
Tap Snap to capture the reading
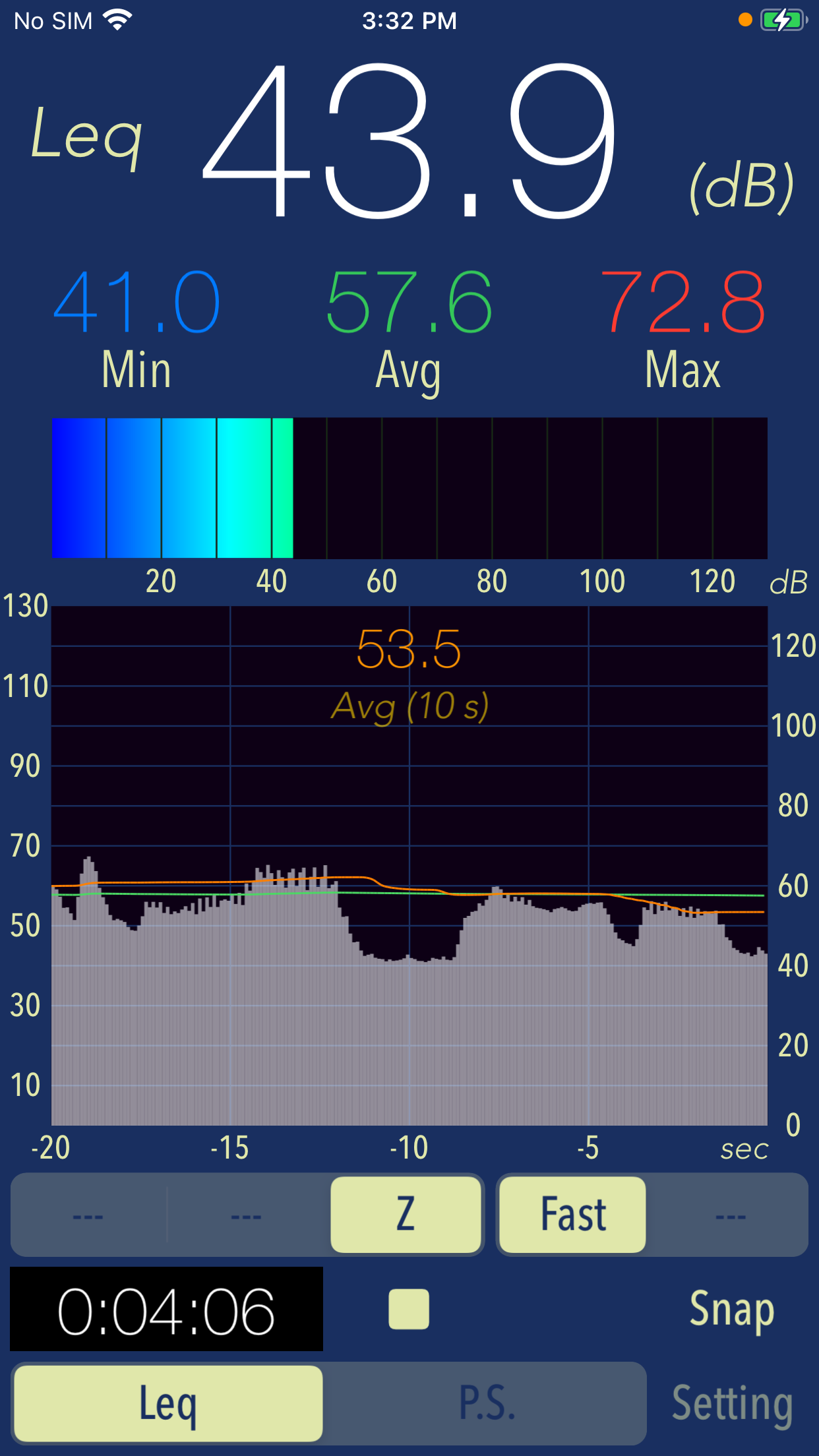click(x=732, y=1310)
